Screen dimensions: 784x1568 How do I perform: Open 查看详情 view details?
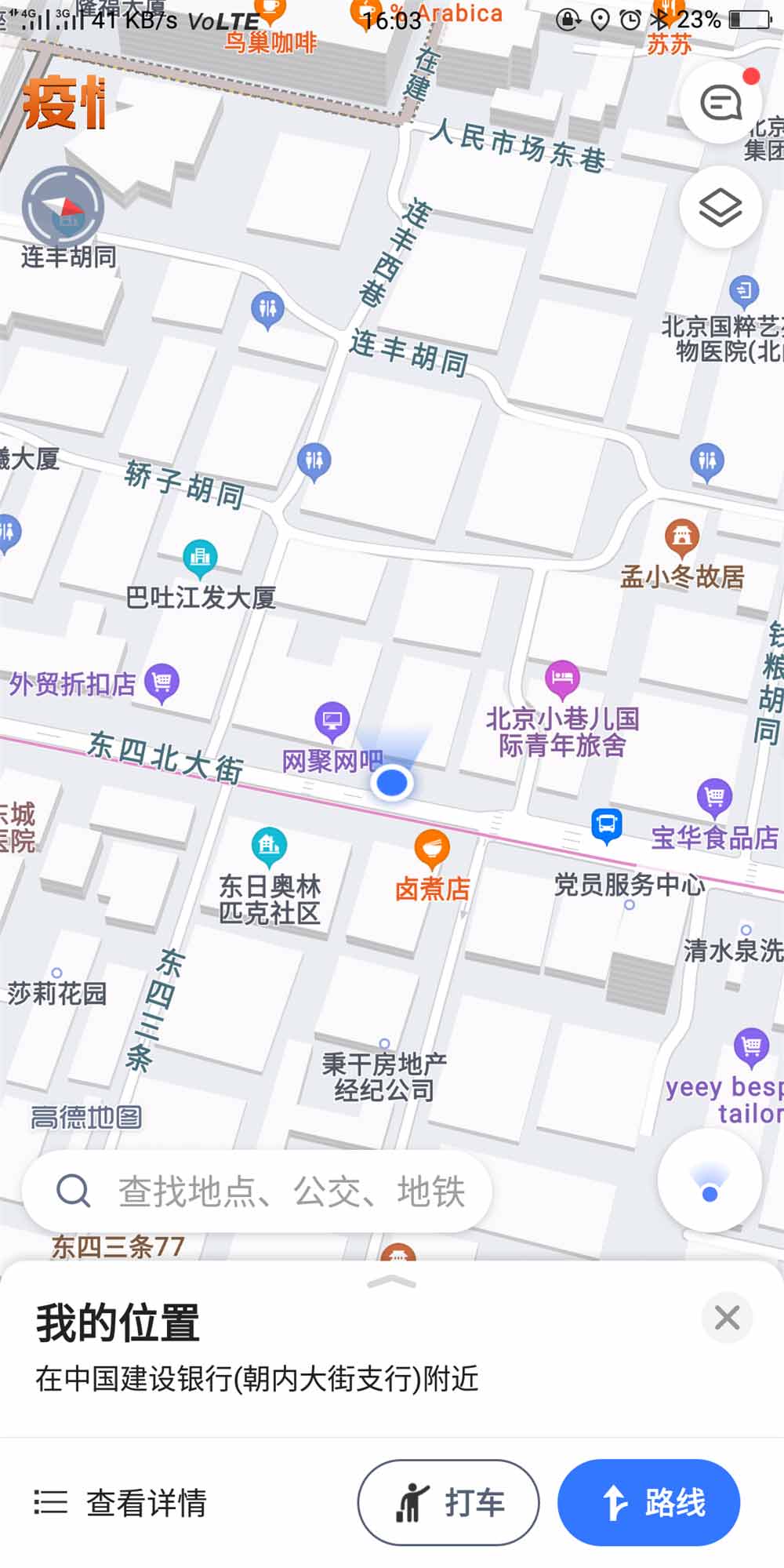point(122,1503)
